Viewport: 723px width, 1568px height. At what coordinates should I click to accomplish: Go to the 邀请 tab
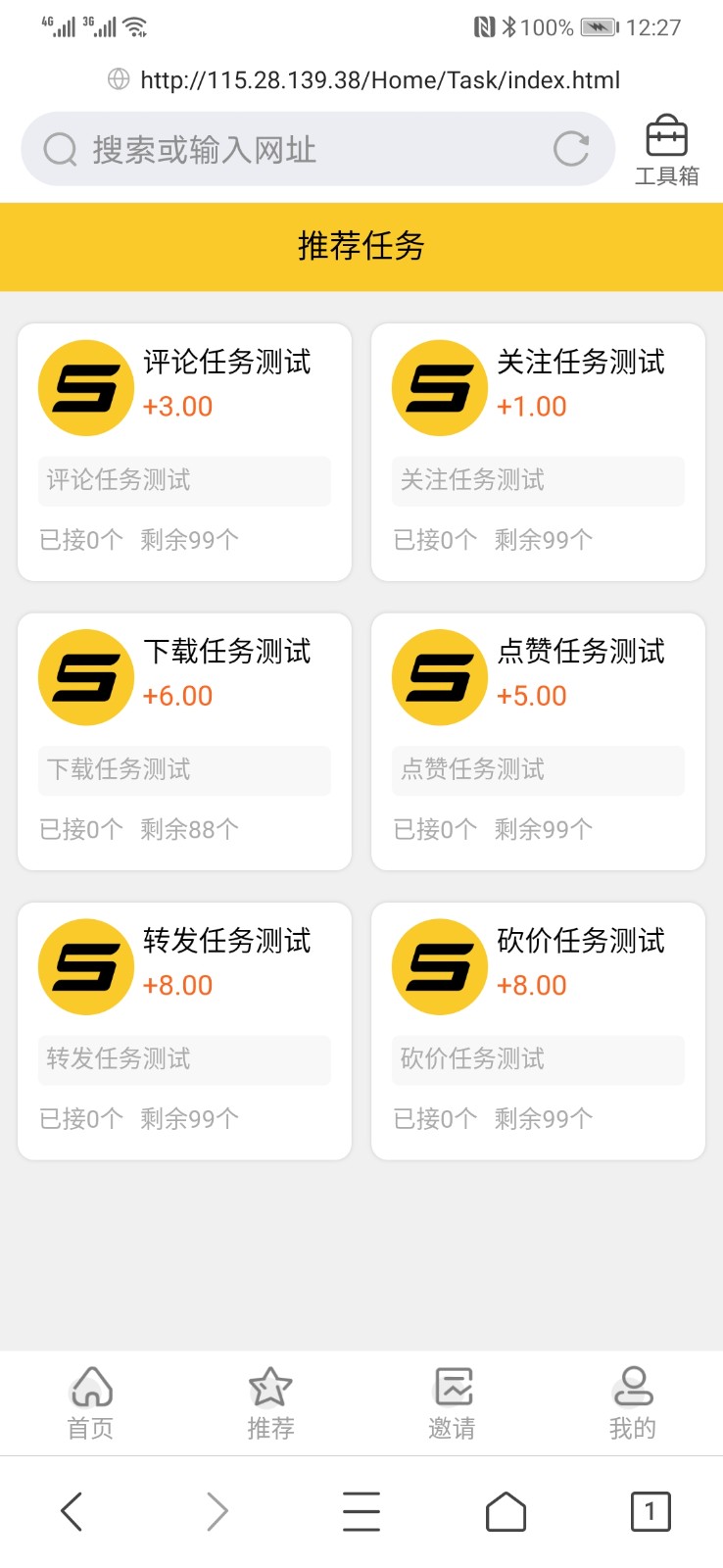(x=453, y=1403)
